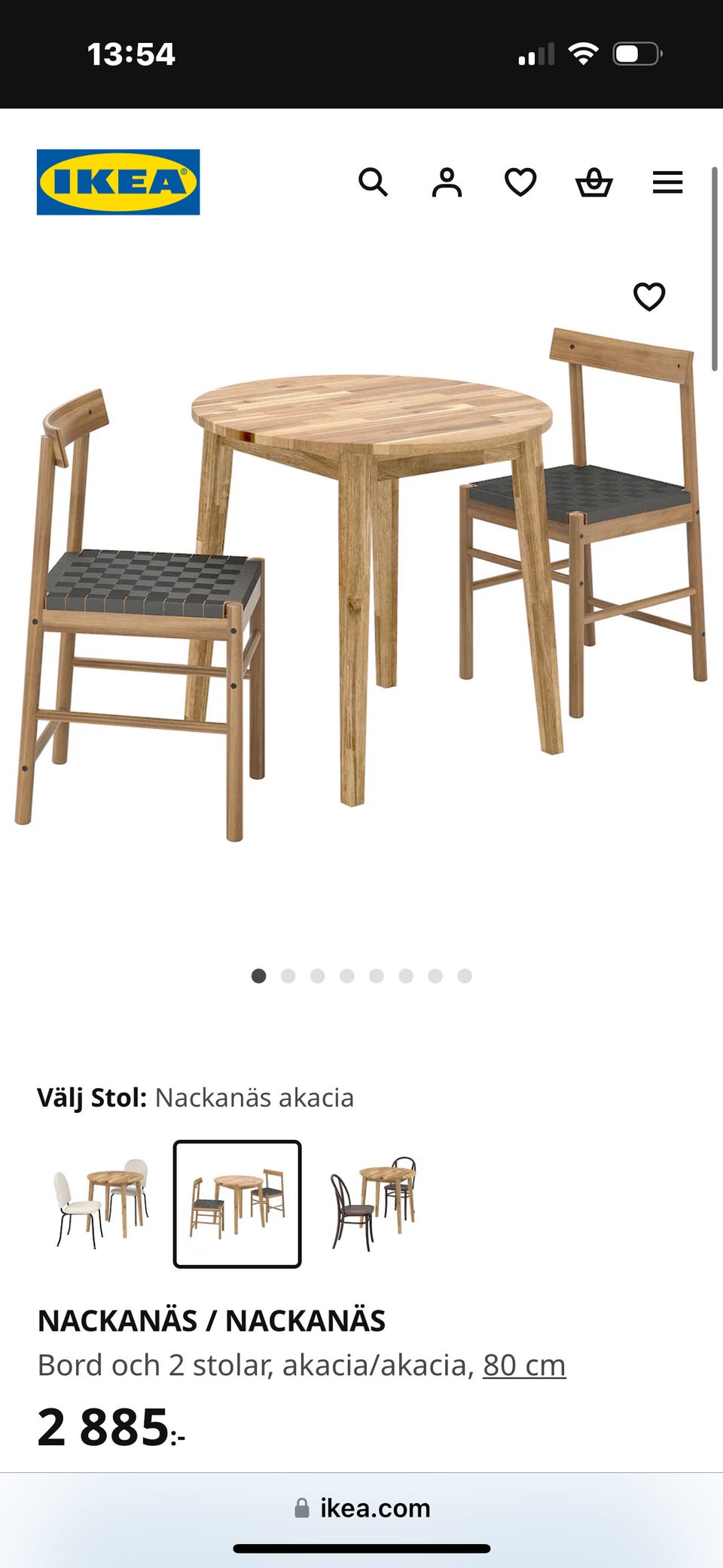Screen dimensions: 723x1568
Task: Open your IKEA account profile
Action: (447, 182)
